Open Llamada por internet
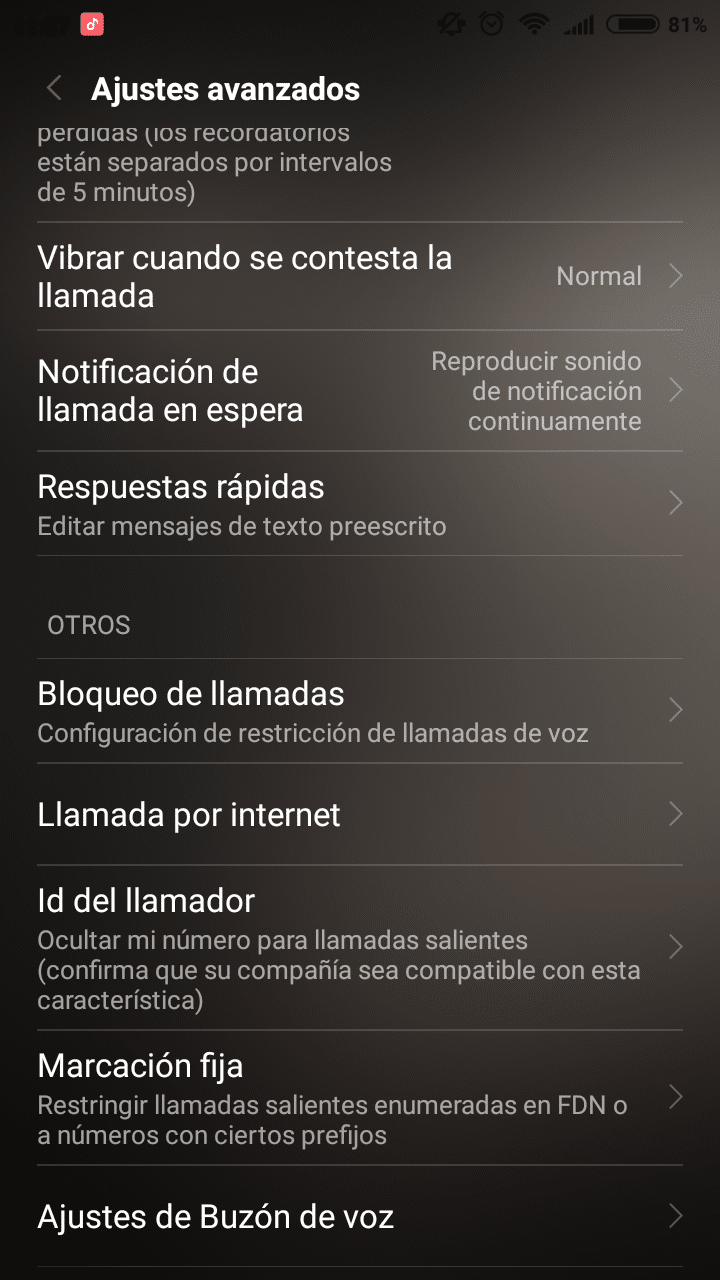 click(360, 815)
